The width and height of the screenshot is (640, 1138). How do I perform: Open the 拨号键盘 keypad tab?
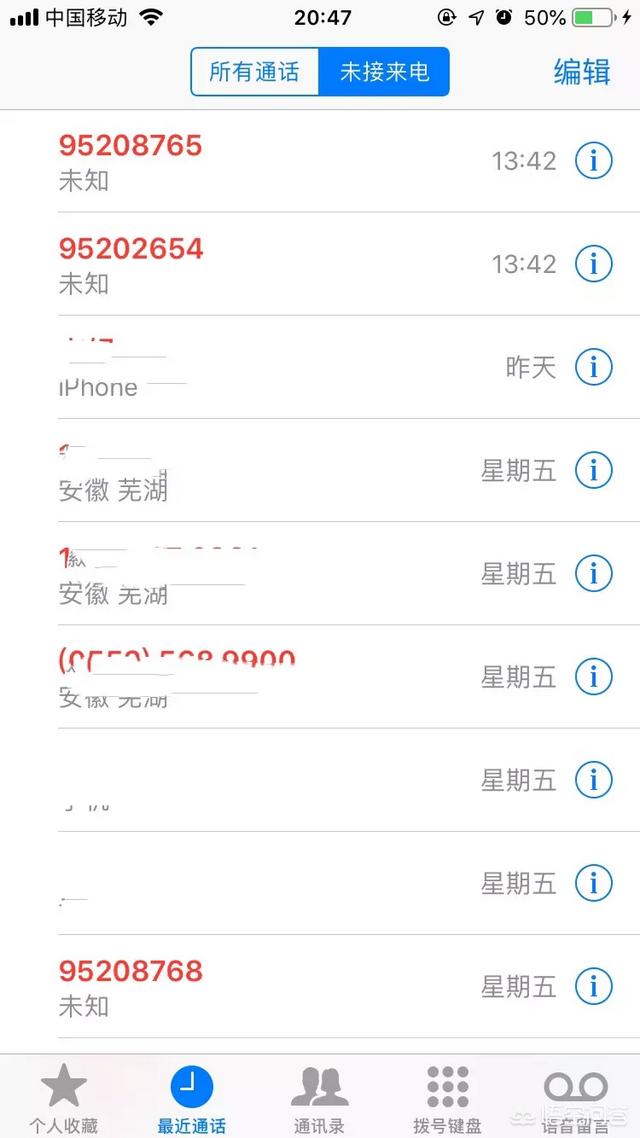pos(447,1097)
